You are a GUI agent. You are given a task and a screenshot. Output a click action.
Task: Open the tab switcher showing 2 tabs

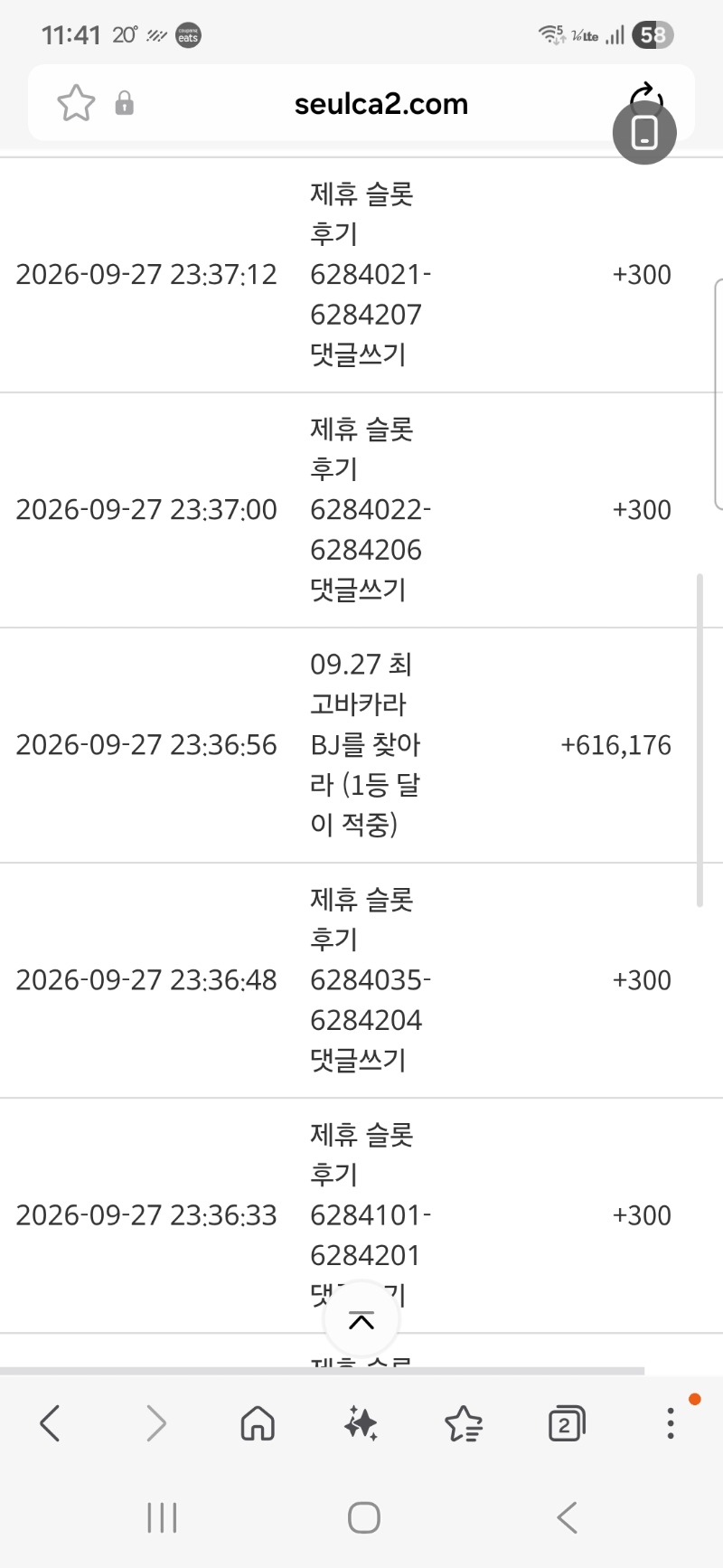[567, 1423]
